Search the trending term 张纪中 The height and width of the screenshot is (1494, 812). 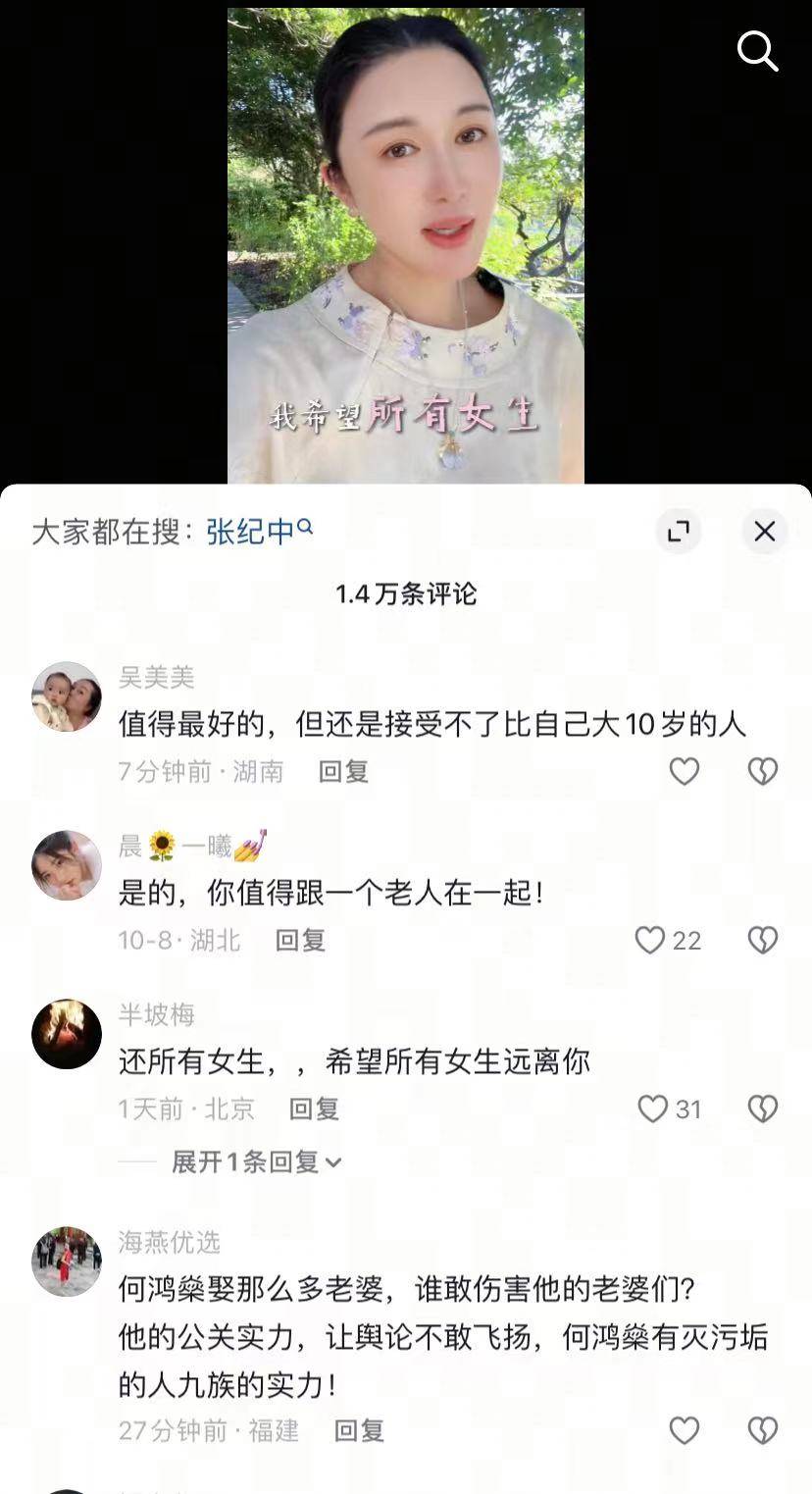coord(251,532)
